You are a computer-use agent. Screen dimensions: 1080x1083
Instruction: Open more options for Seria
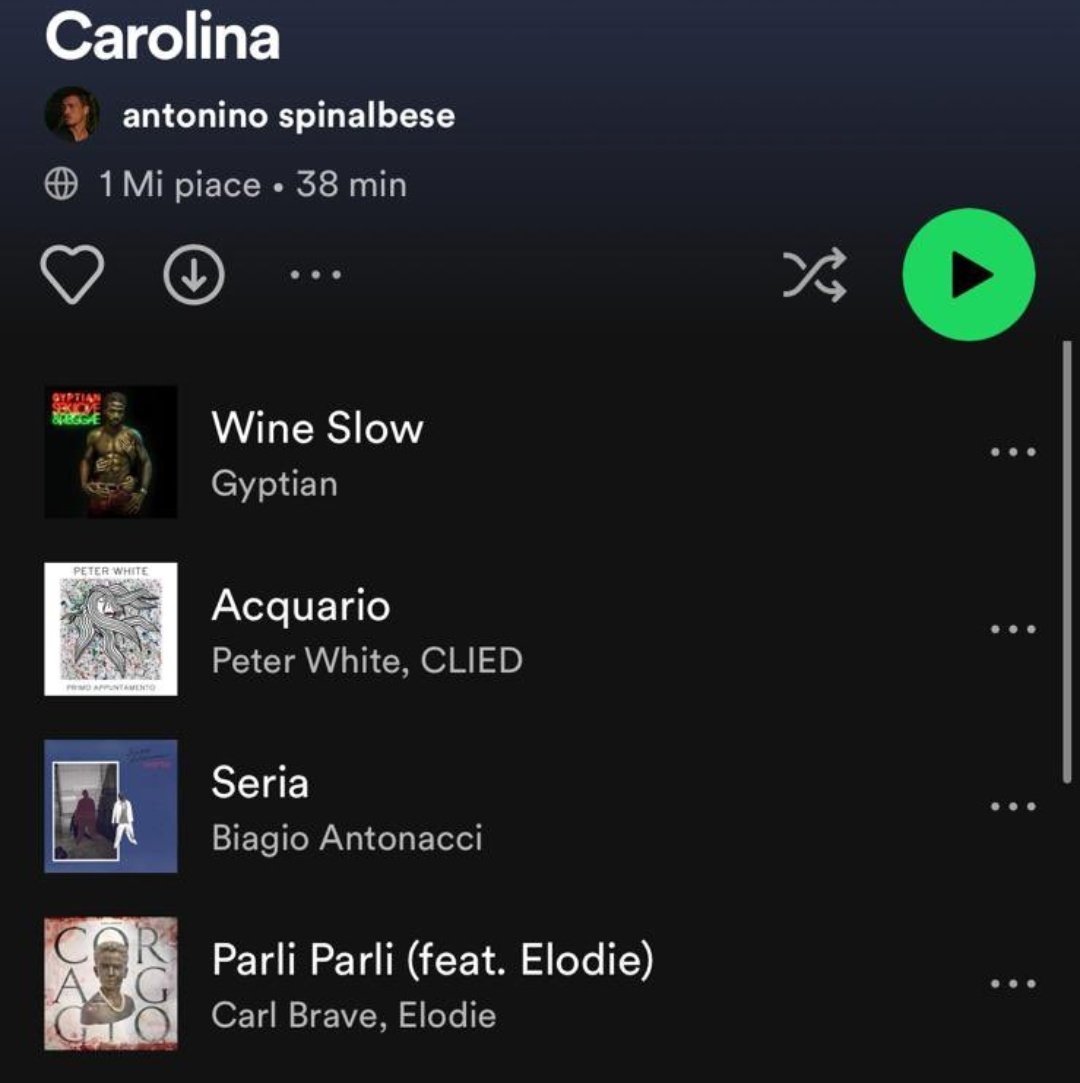click(1012, 806)
